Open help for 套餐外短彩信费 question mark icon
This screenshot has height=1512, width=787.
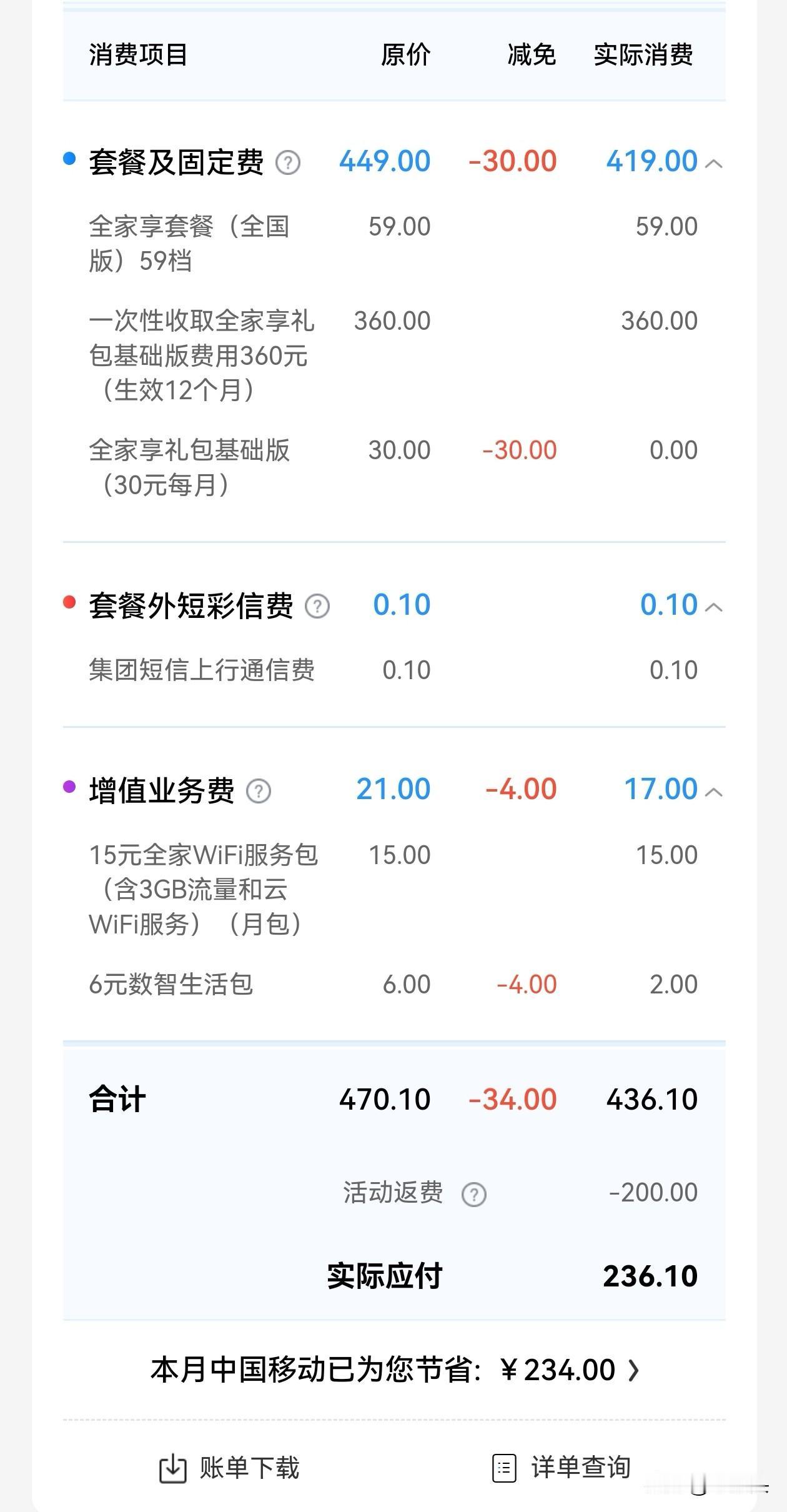pos(317,605)
